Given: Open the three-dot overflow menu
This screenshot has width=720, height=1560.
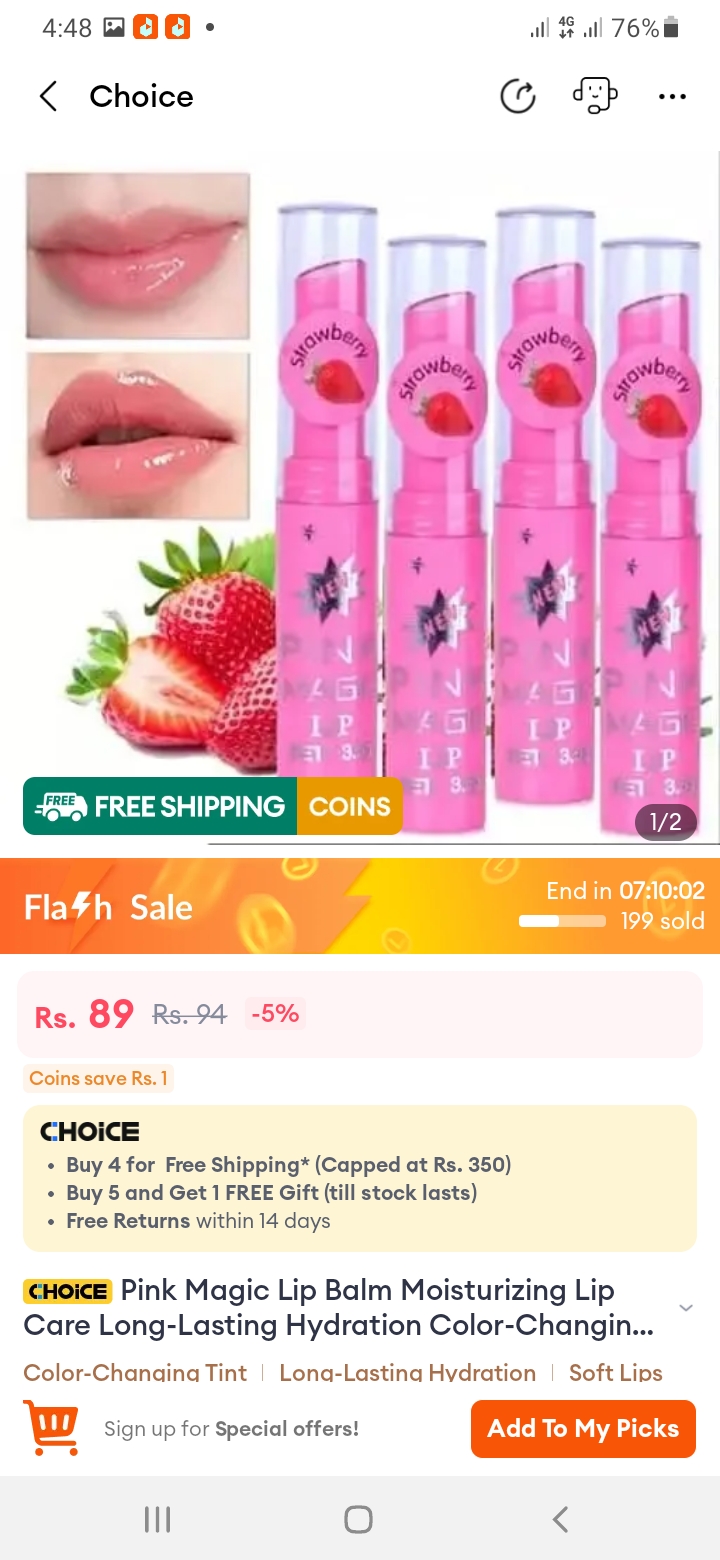Looking at the screenshot, I should pos(672,97).
